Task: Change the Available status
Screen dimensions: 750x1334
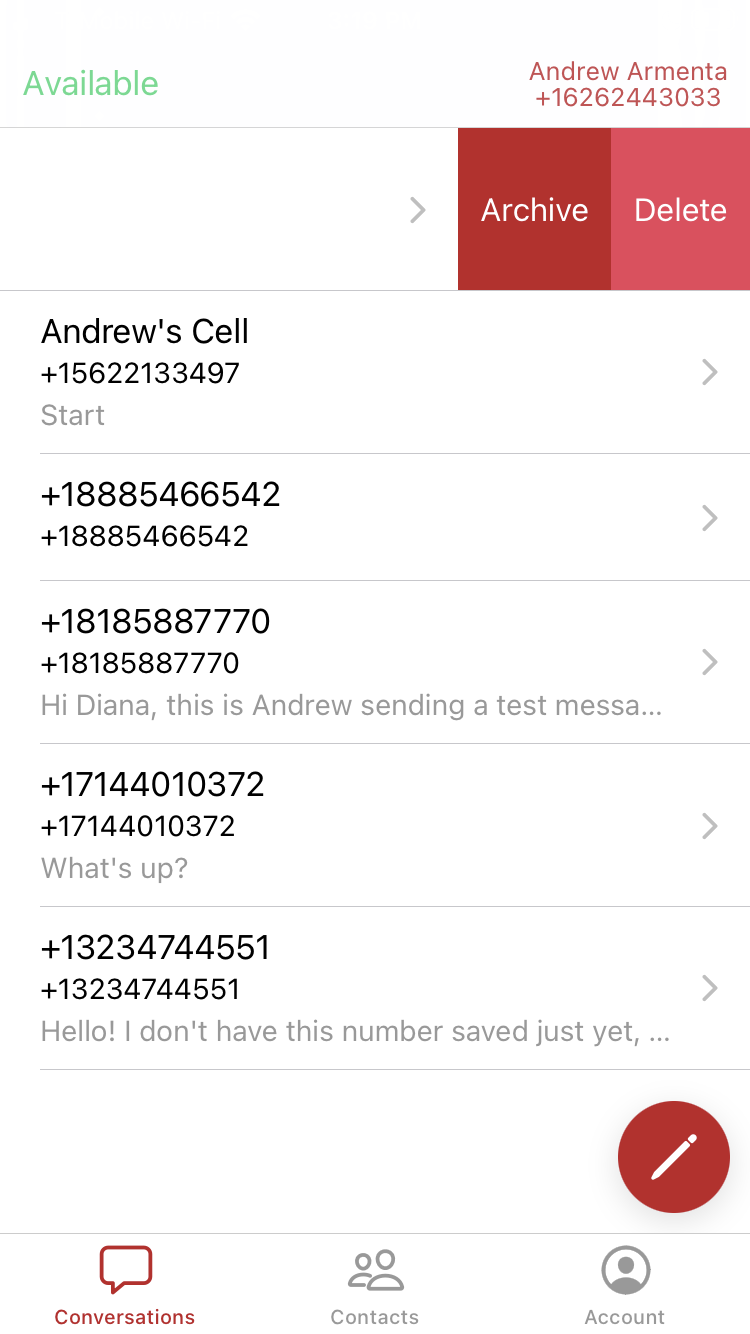Action: [x=91, y=83]
